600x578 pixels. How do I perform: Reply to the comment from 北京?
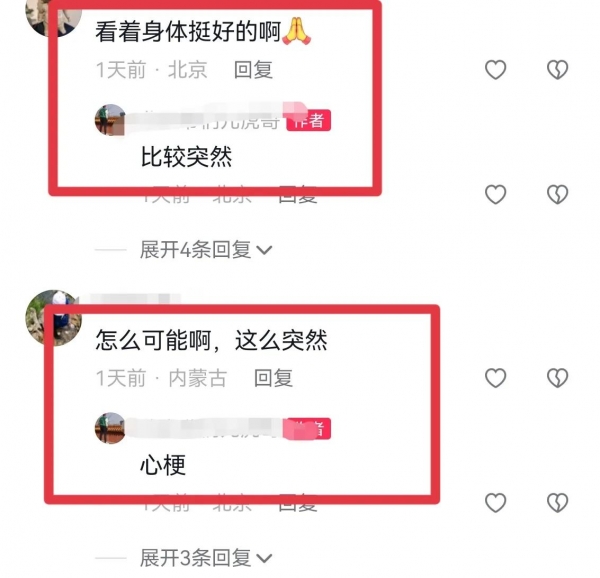click(253, 70)
